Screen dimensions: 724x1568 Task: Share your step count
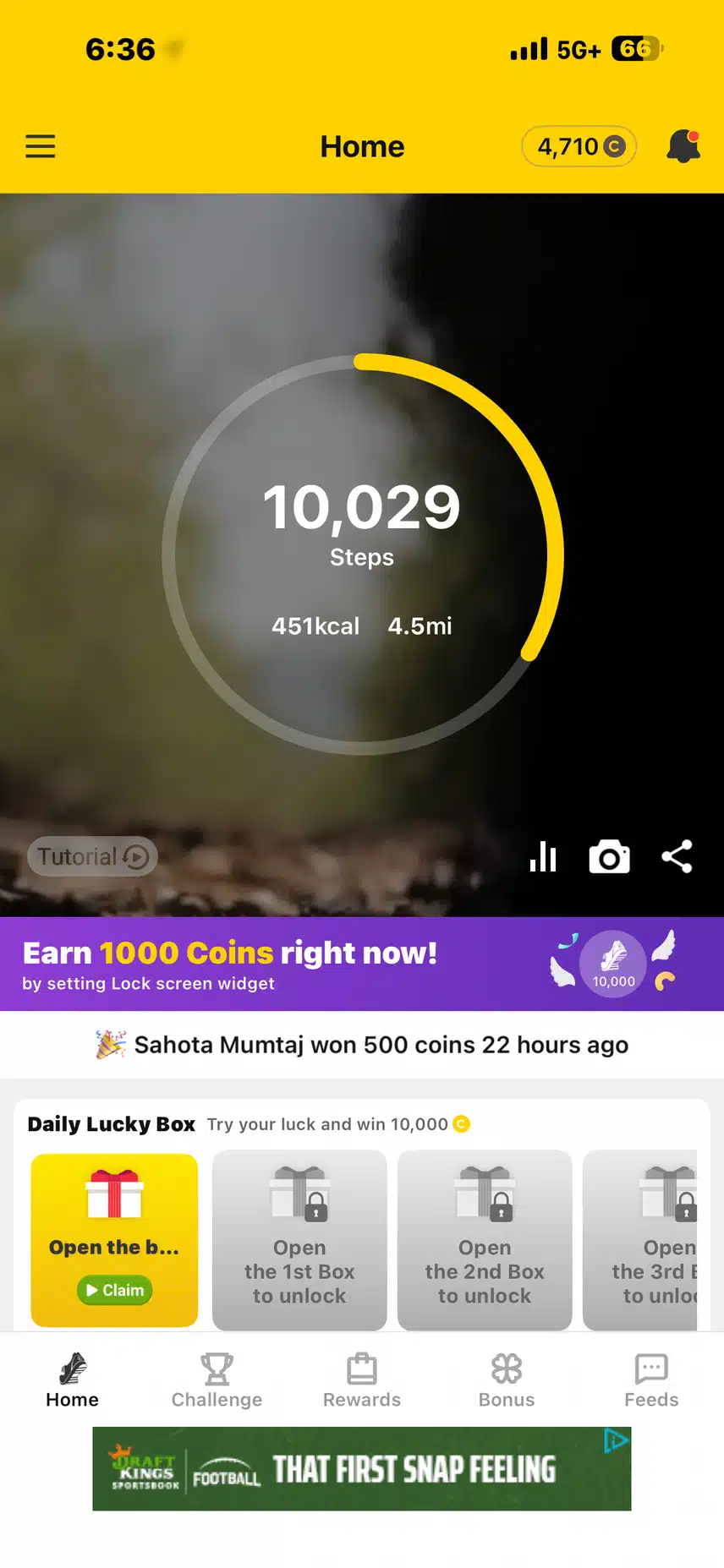tap(677, 856)
